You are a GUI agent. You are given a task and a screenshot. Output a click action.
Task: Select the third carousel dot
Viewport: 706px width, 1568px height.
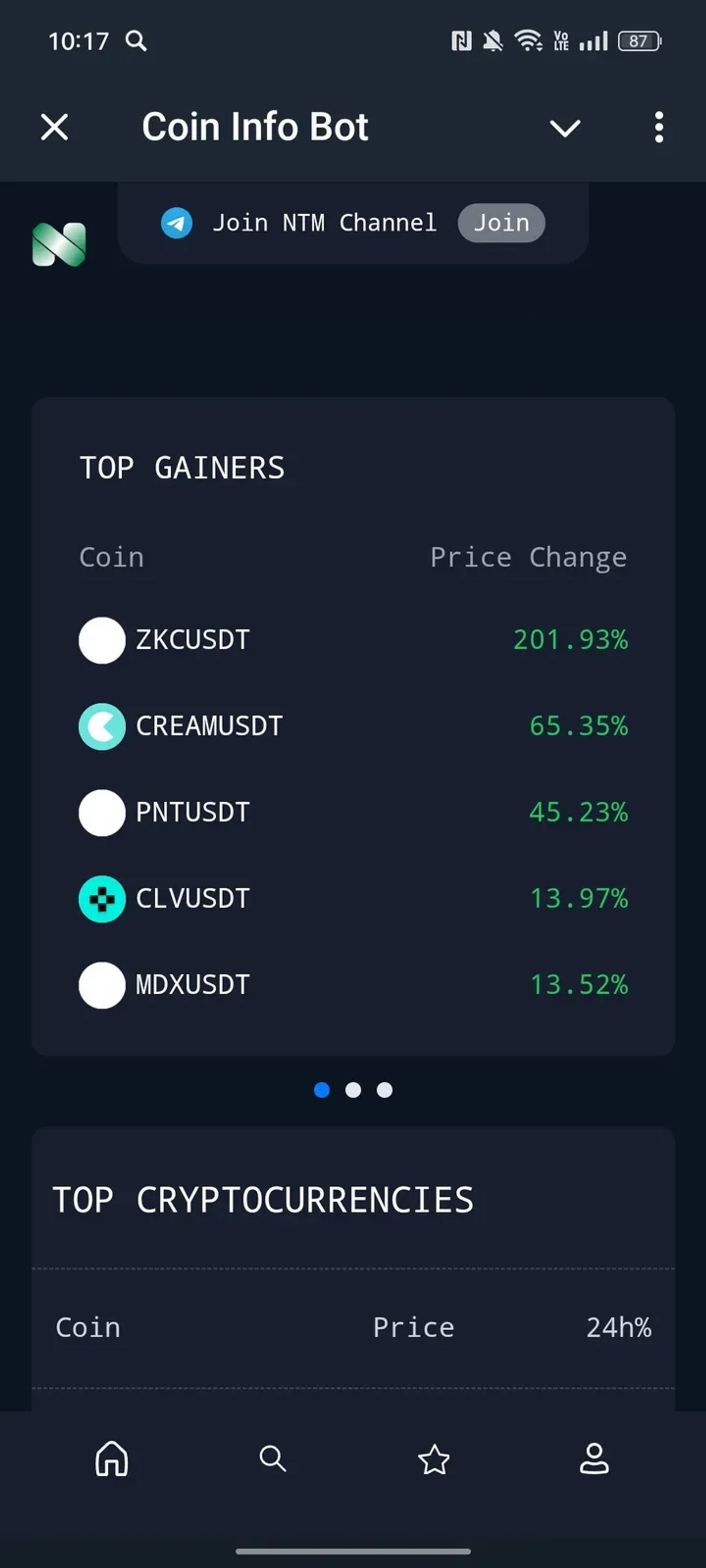[384, 1090]
